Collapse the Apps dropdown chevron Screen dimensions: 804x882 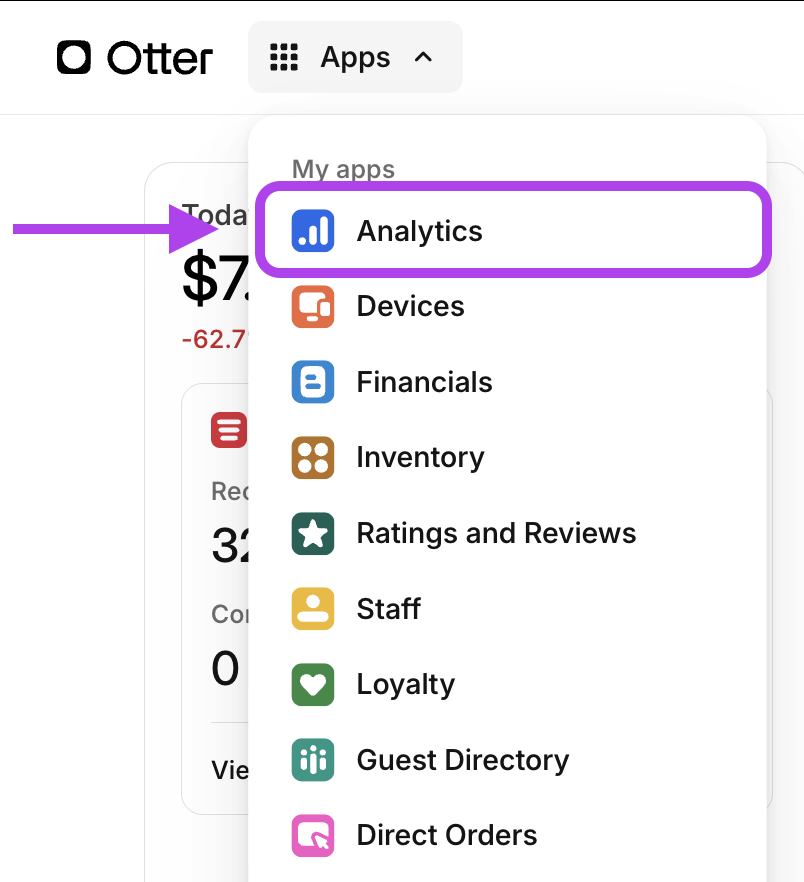423,57
